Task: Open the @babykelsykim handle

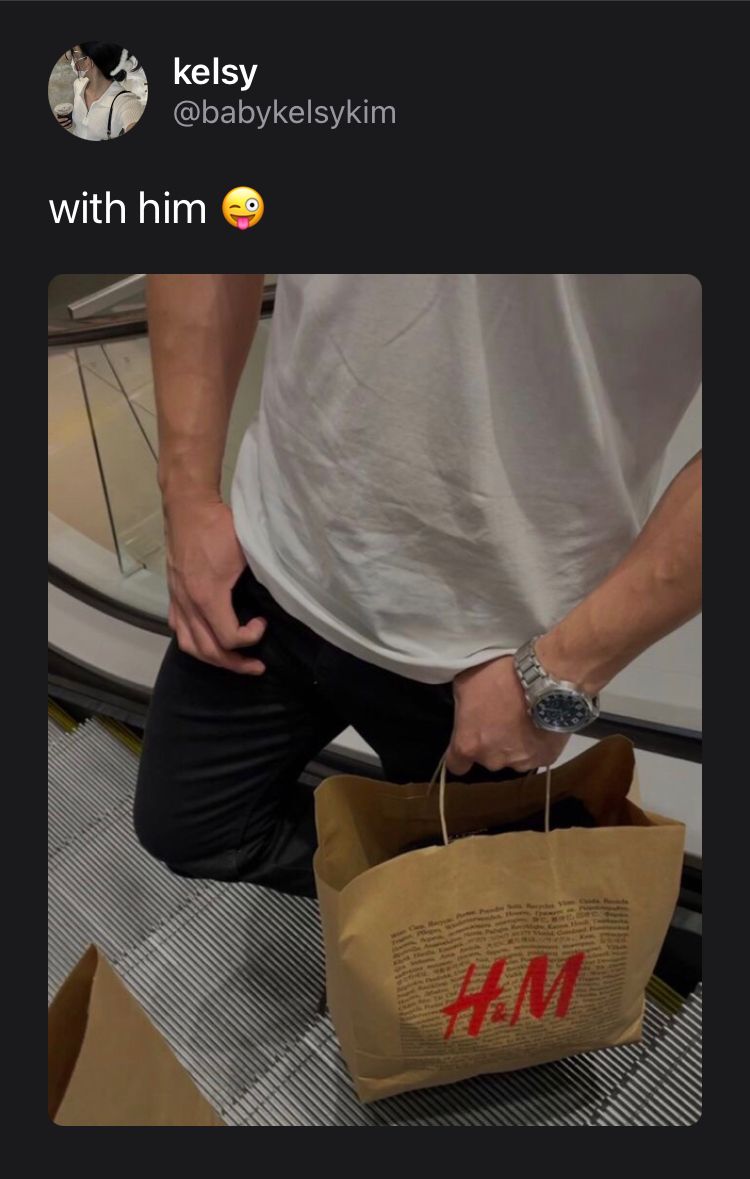Action: (285, 113)
